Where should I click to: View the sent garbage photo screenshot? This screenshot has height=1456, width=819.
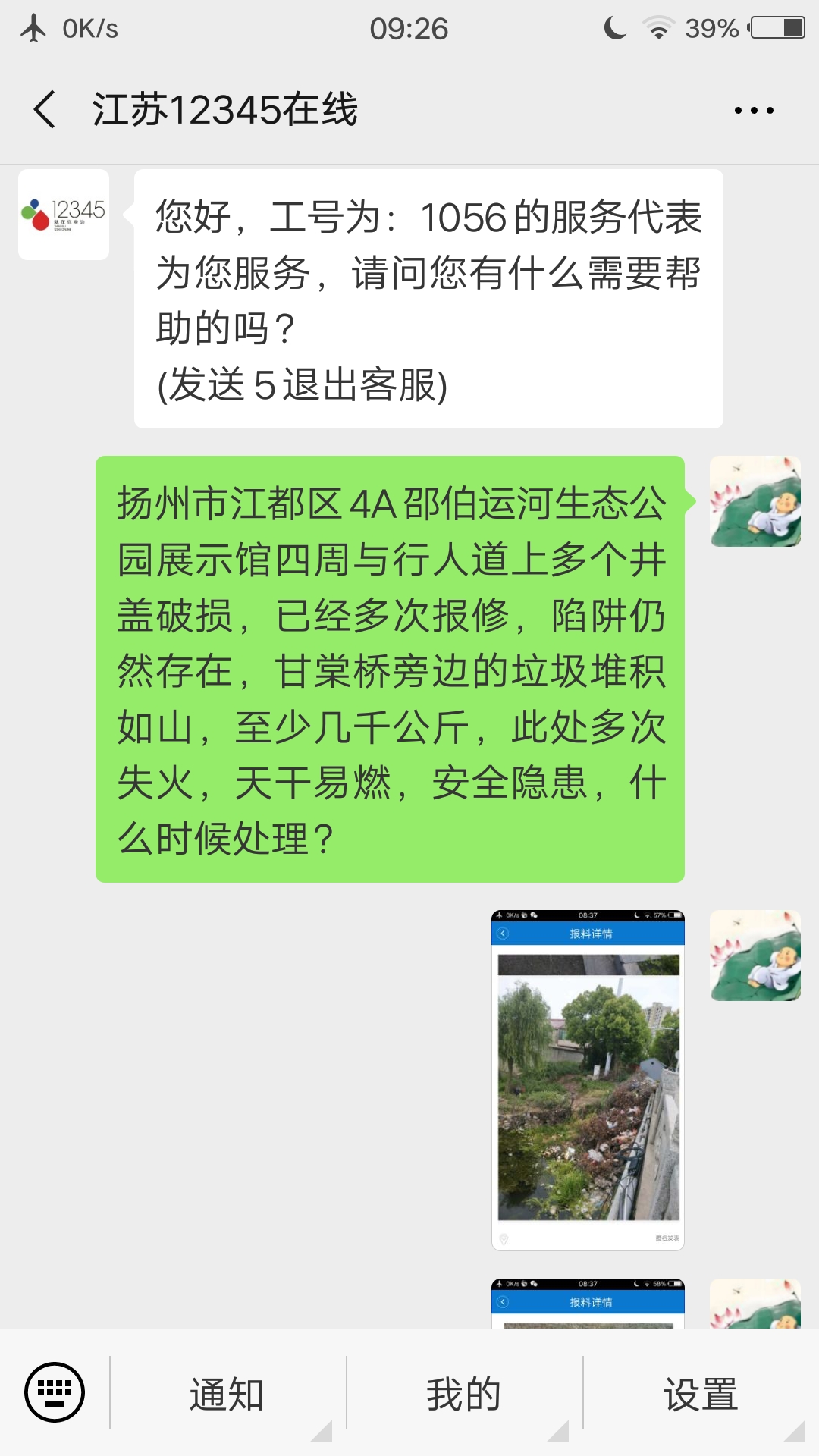click(x=588, y=1080)
